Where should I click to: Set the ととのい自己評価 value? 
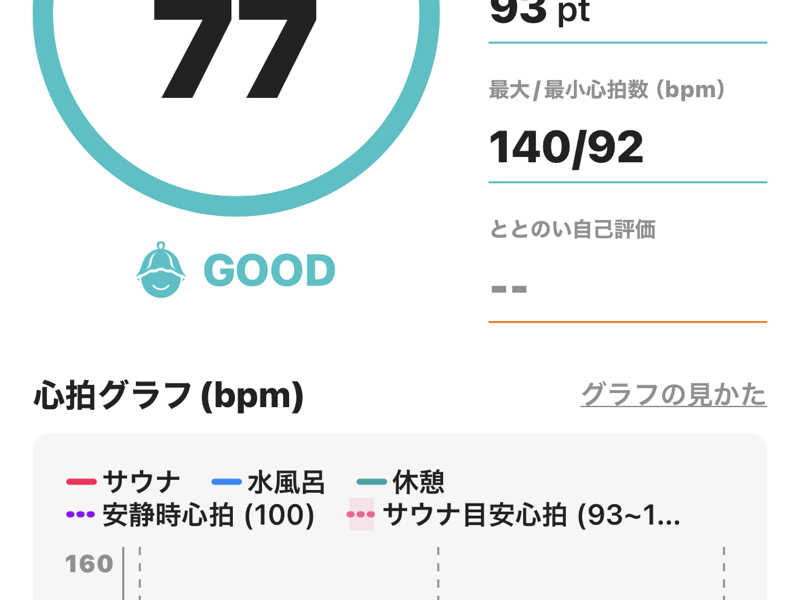pos(626,289)
